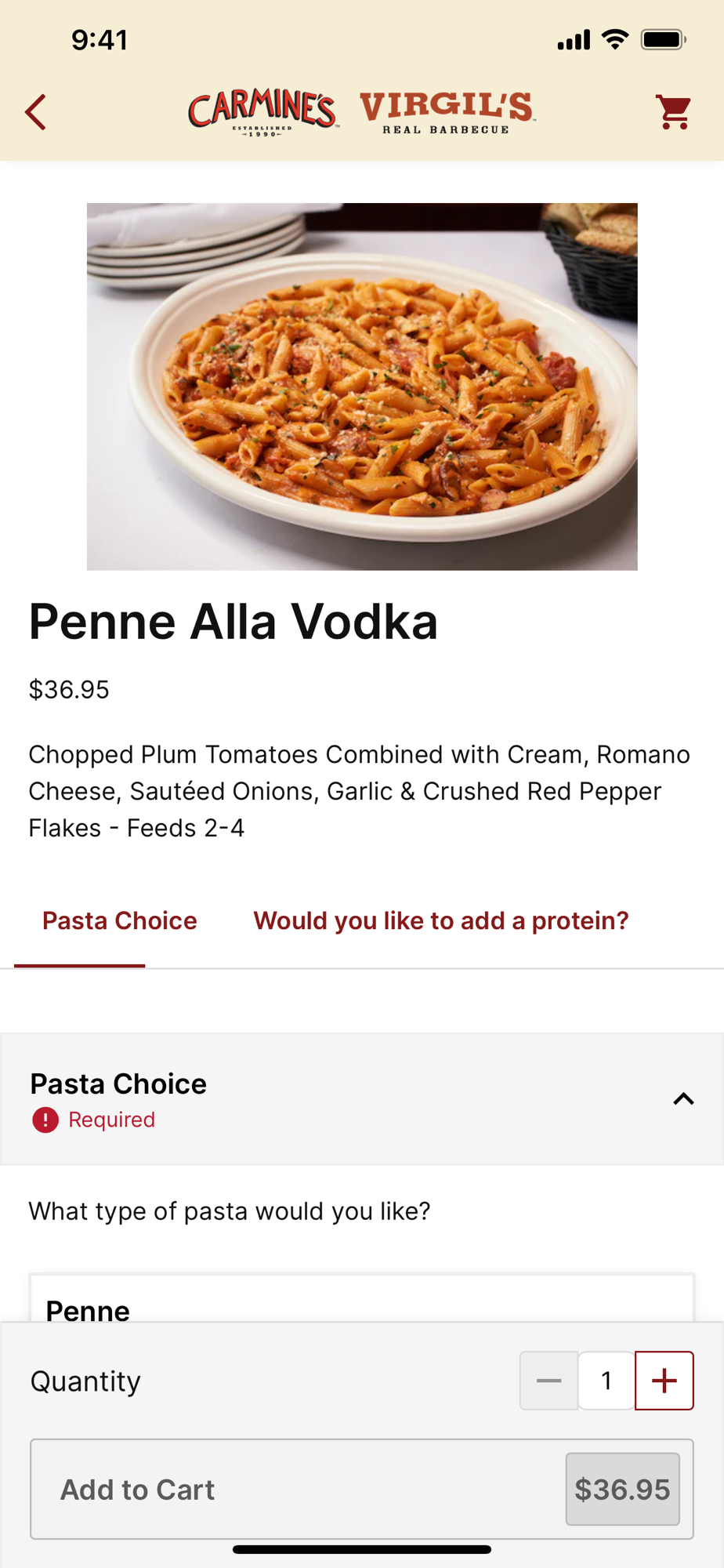Switch to the Pasta Choice tab
The width and height of the screenshot is (724, 1568).
click(120, 920)
